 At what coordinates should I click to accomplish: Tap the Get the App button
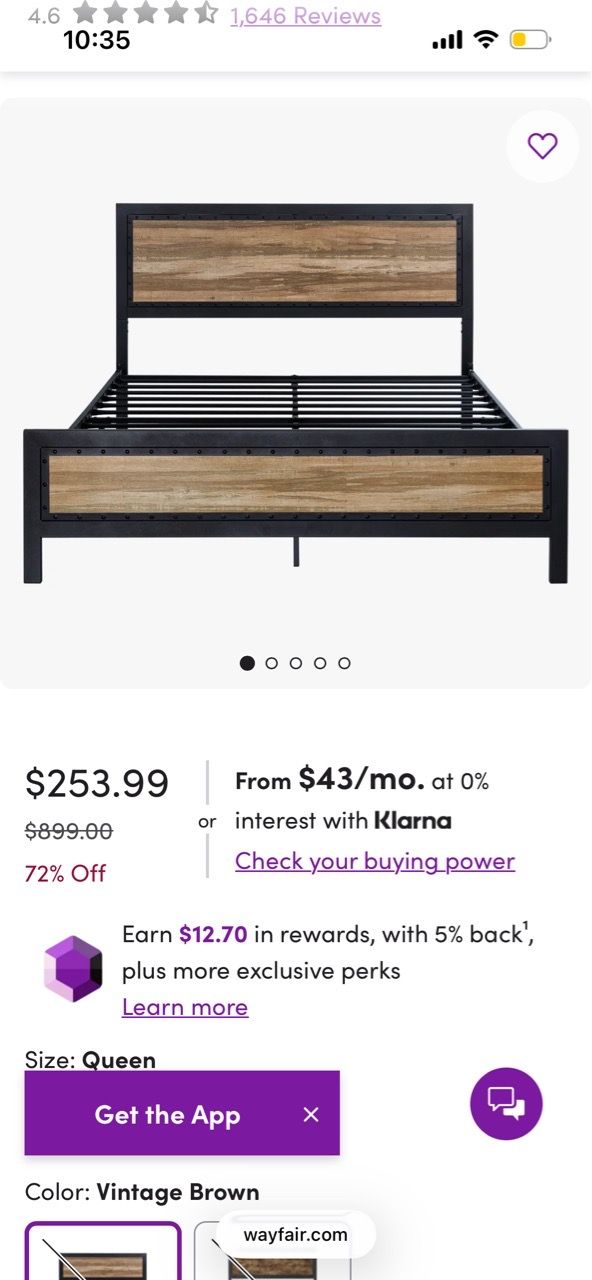tap(167, 1114)
